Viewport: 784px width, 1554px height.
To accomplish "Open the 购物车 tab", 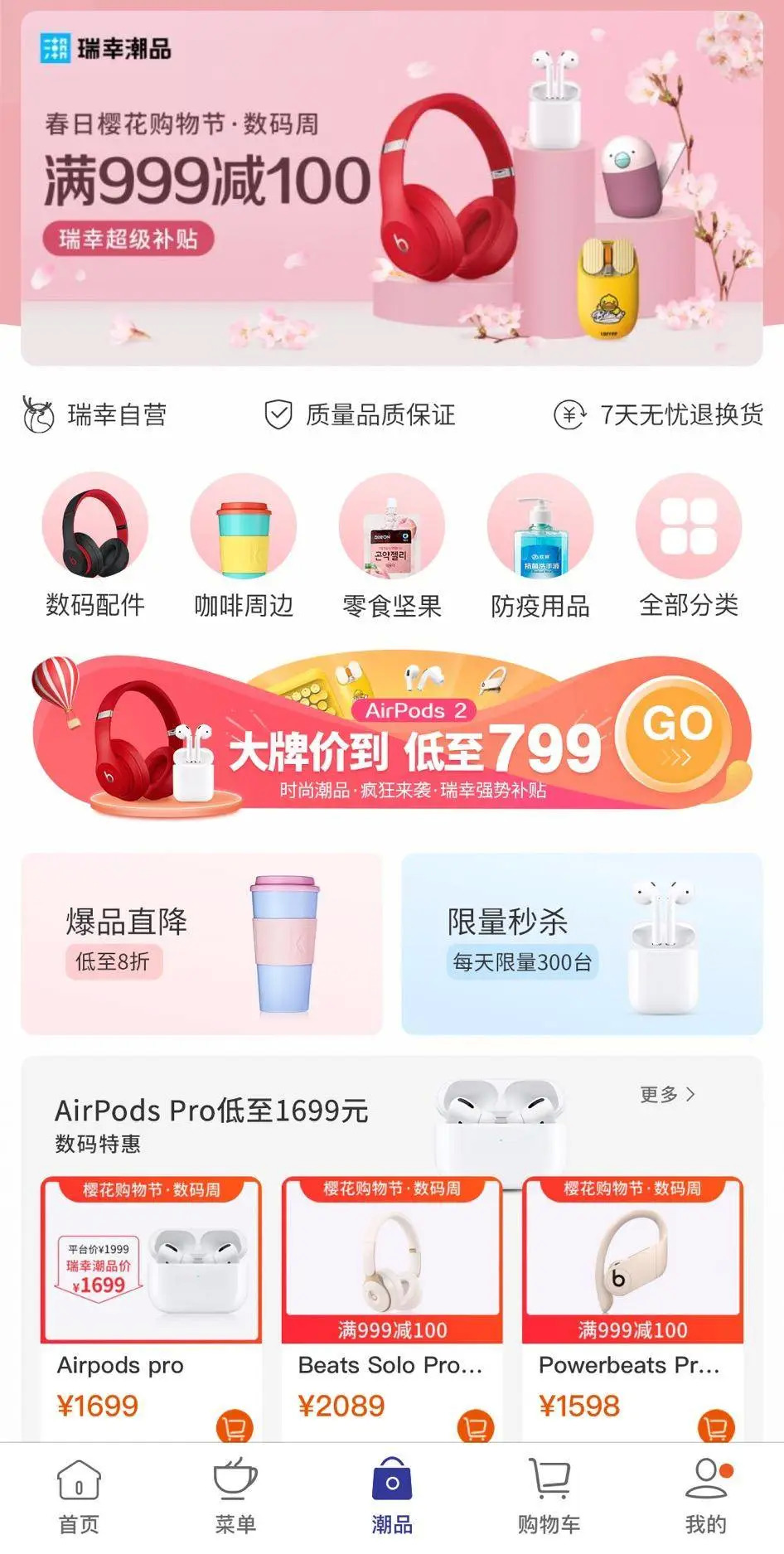I will pyautogui.click(x=549, y=1496).
